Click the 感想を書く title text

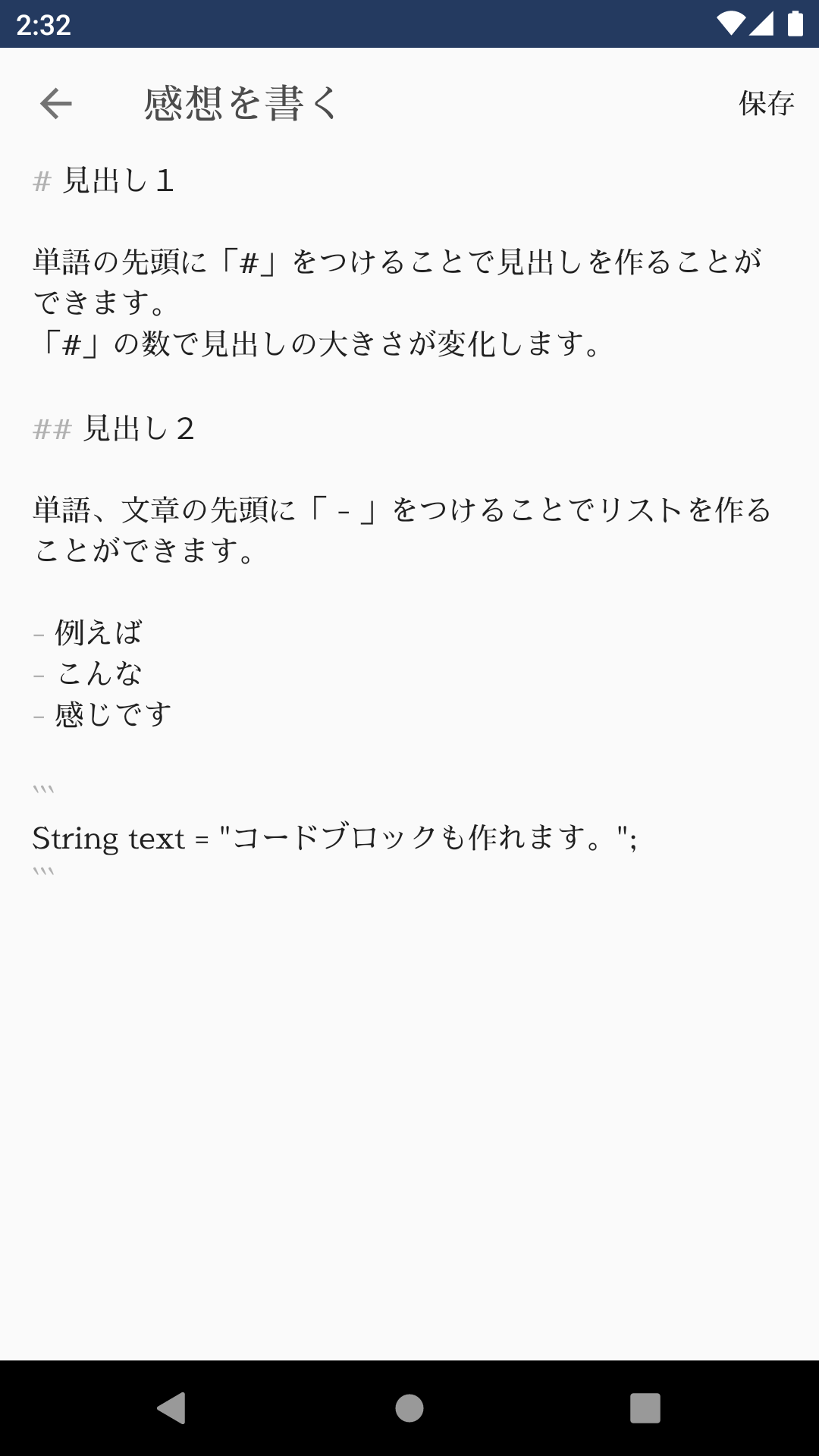pos(239,102)
